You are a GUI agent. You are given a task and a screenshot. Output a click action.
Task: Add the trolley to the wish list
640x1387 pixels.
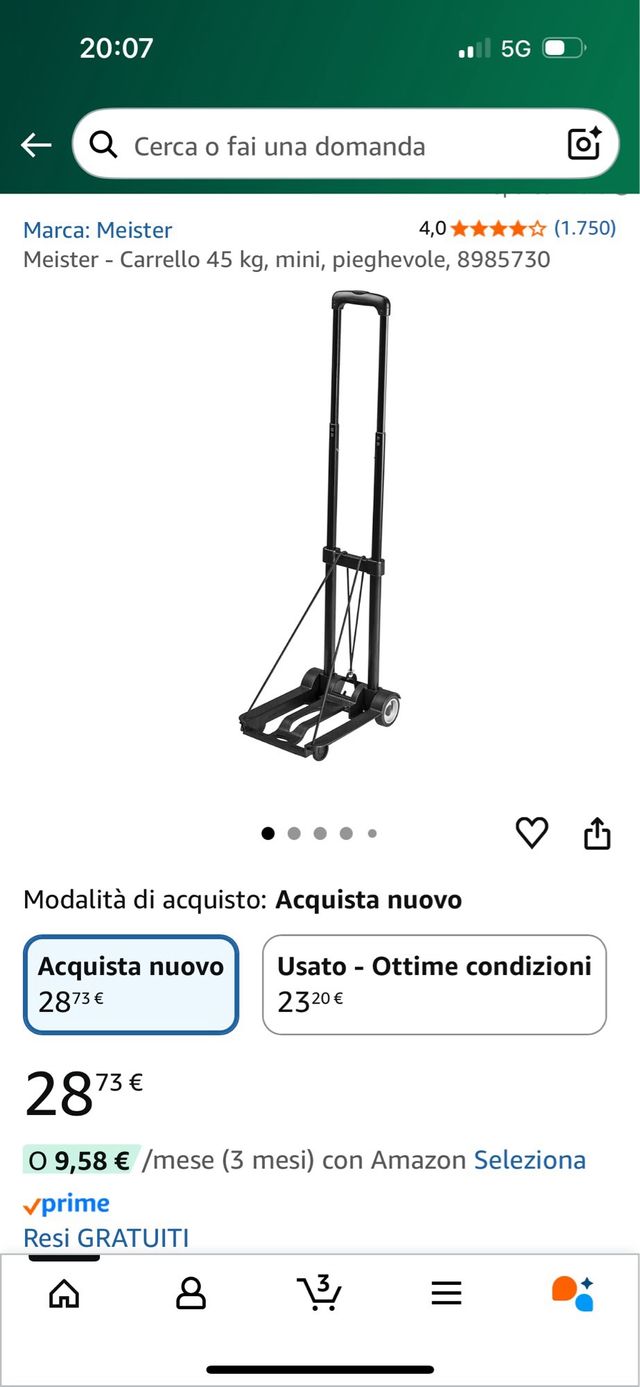coord(531,833)
